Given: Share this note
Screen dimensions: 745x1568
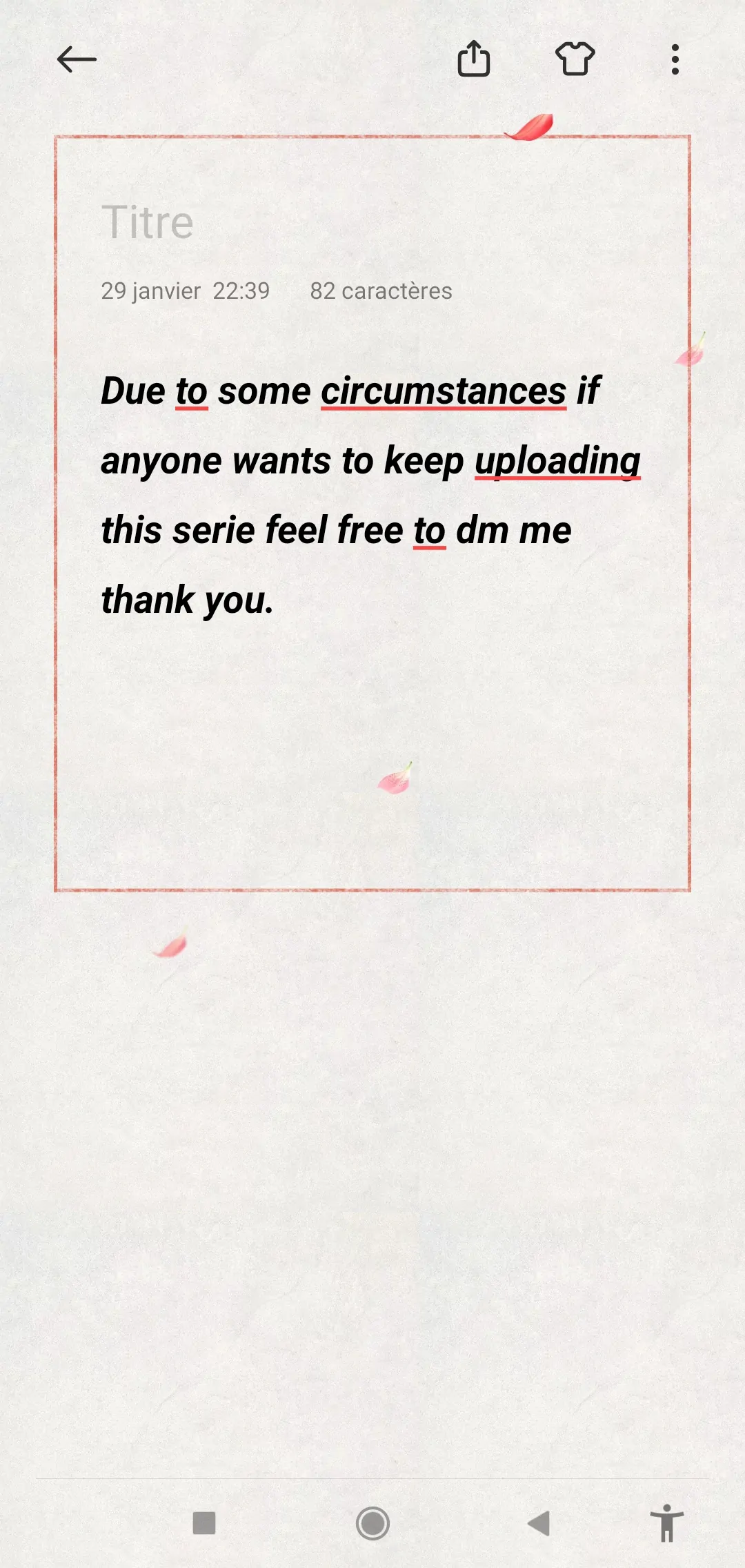Looking at the screenshot, I should pos(474,59).
